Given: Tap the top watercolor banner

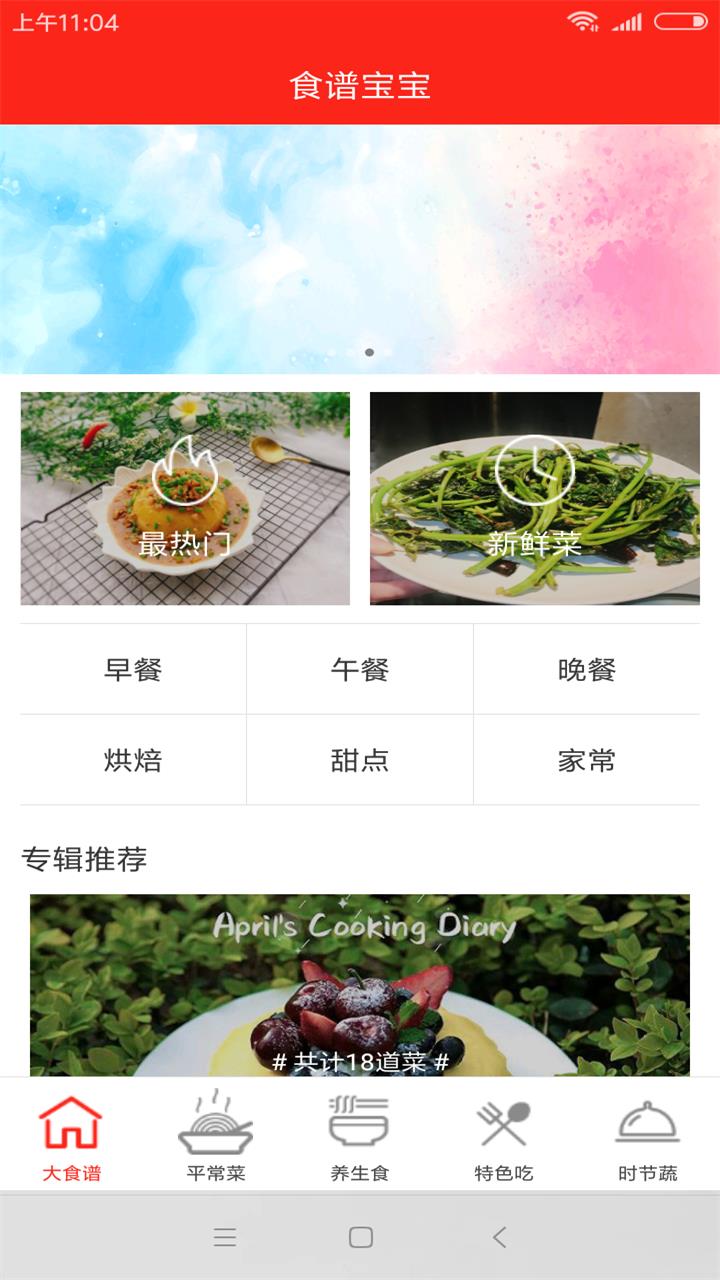Looking at the screenshot, I should 360,248.
